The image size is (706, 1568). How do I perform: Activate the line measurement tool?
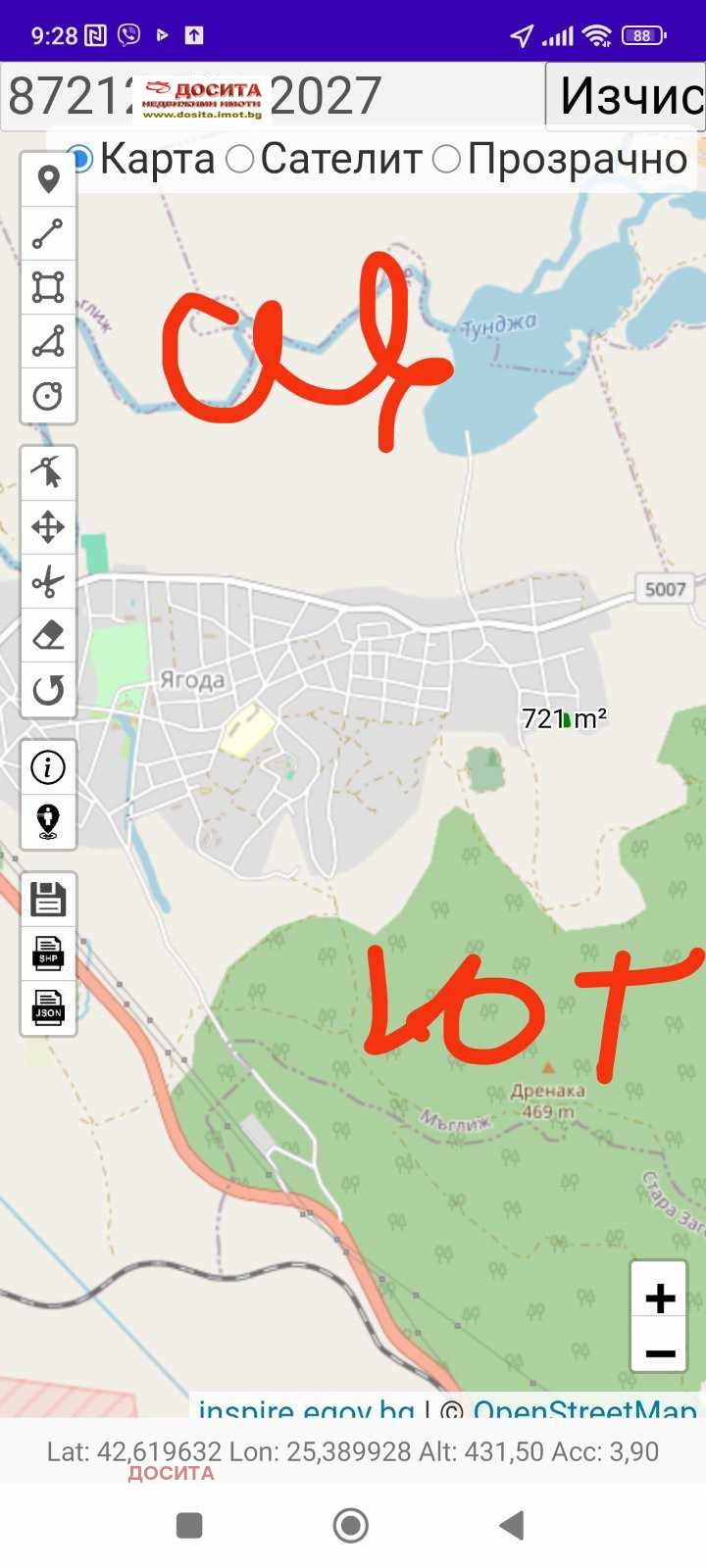pyautogui.click(x=48, y=234)
